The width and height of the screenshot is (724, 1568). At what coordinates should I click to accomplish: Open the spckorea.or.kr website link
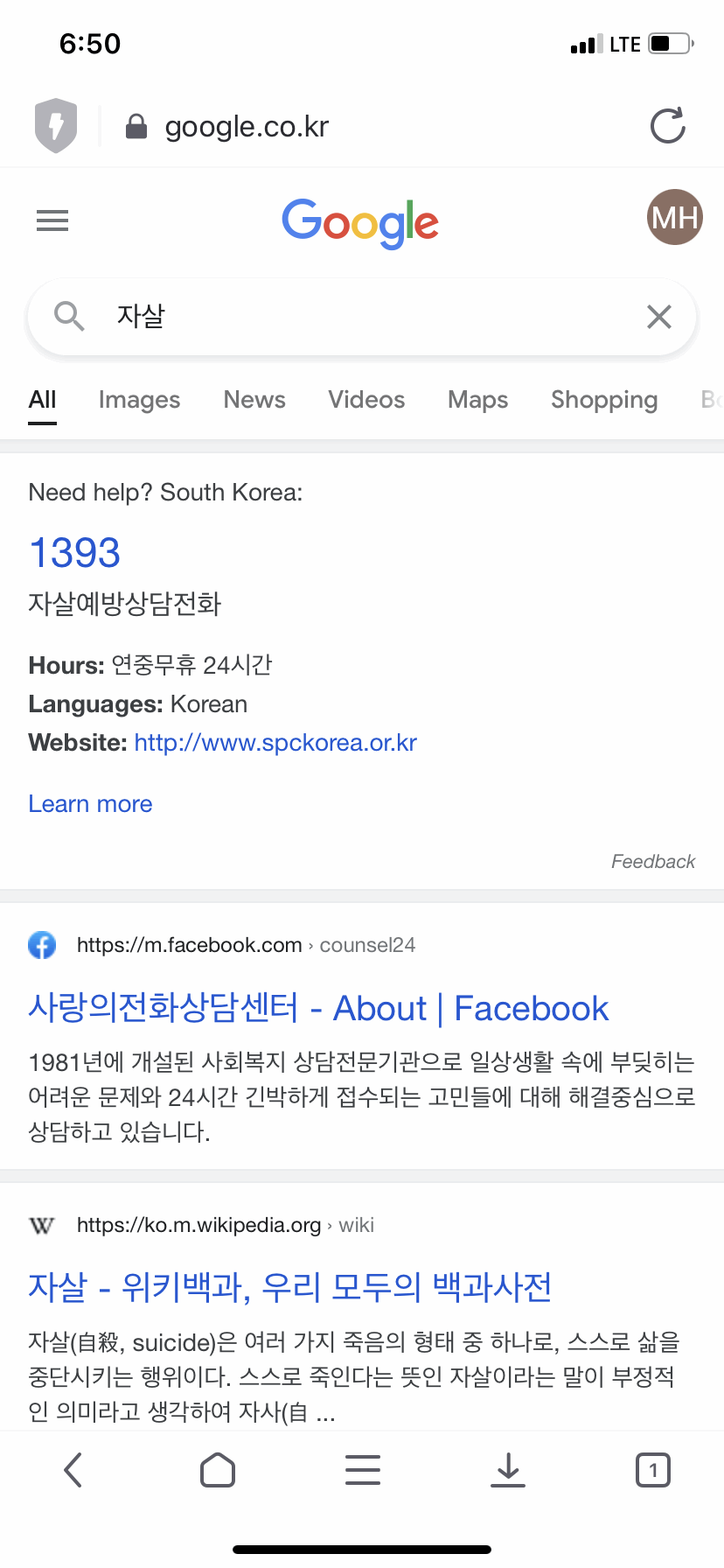point(275,743)
